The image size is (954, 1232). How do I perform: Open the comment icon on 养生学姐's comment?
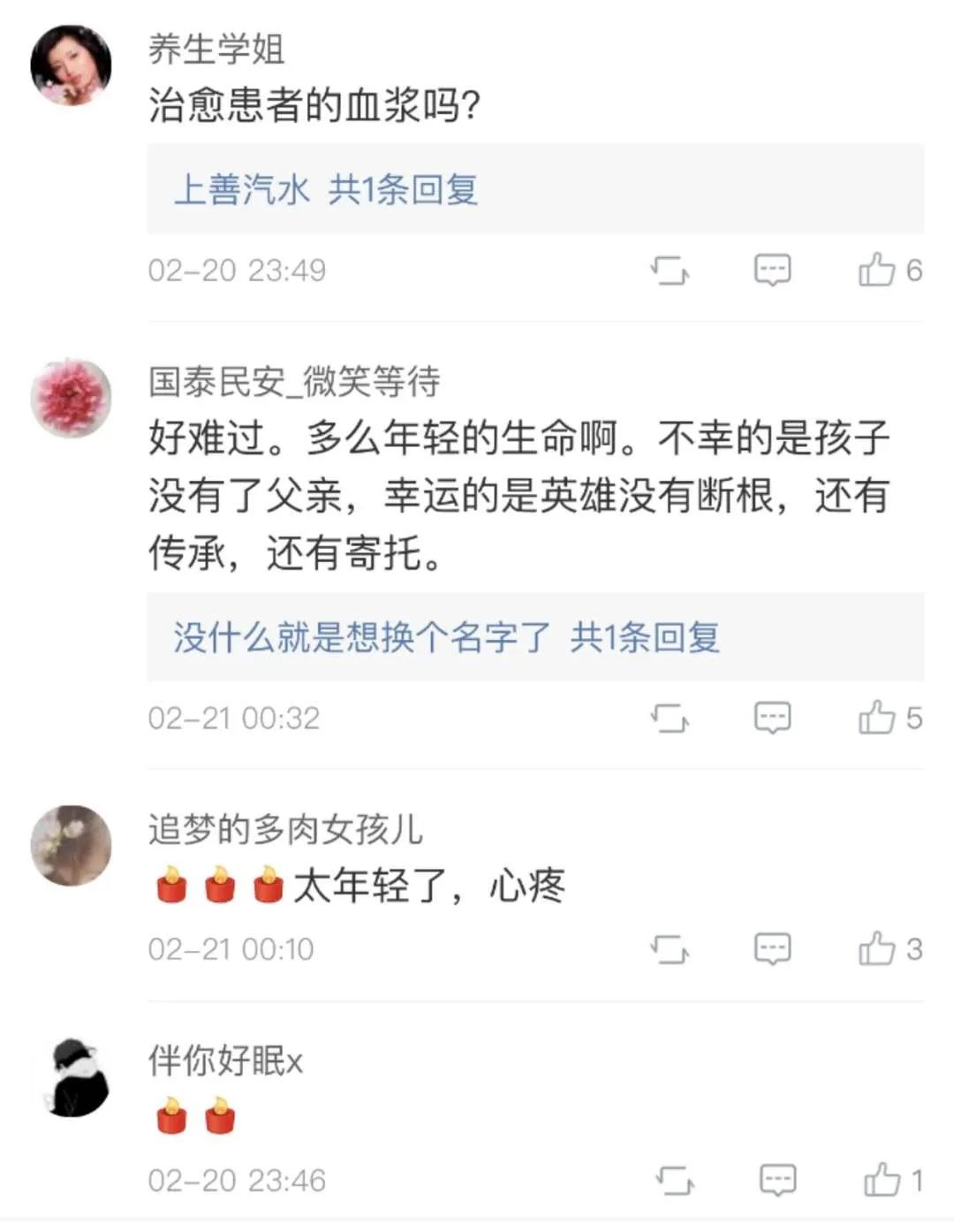[771, 271]
